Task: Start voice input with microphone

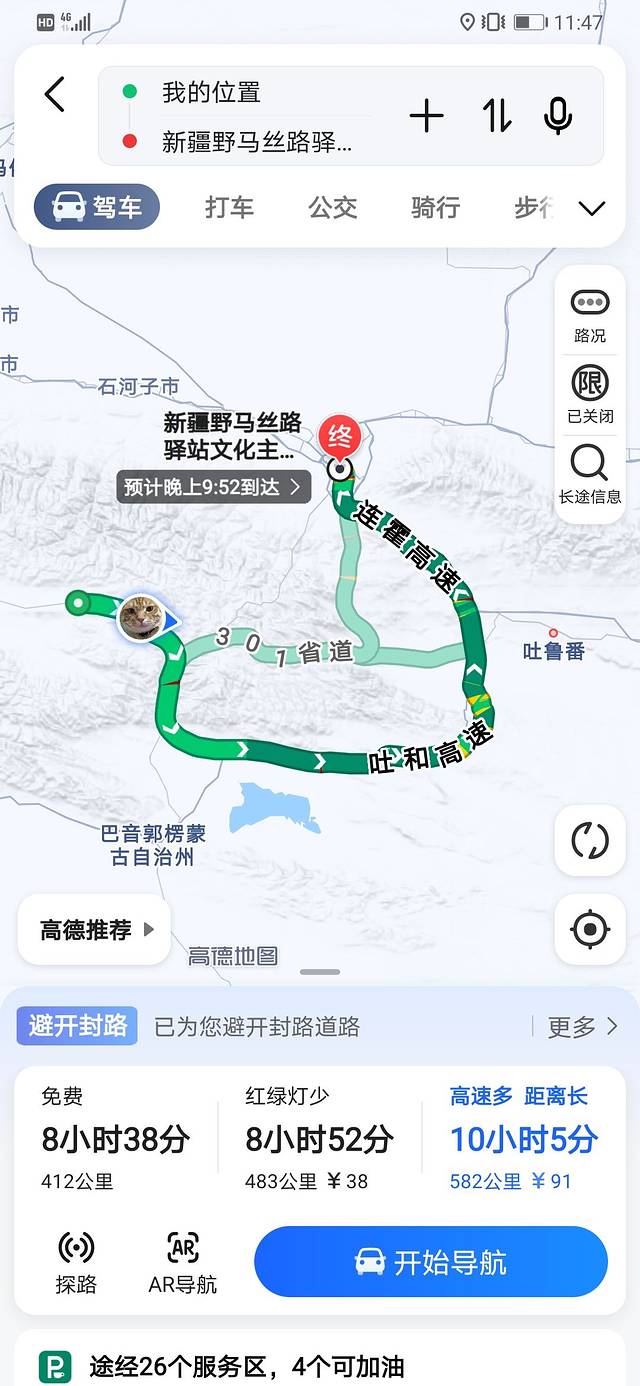Action: [557, 116]
